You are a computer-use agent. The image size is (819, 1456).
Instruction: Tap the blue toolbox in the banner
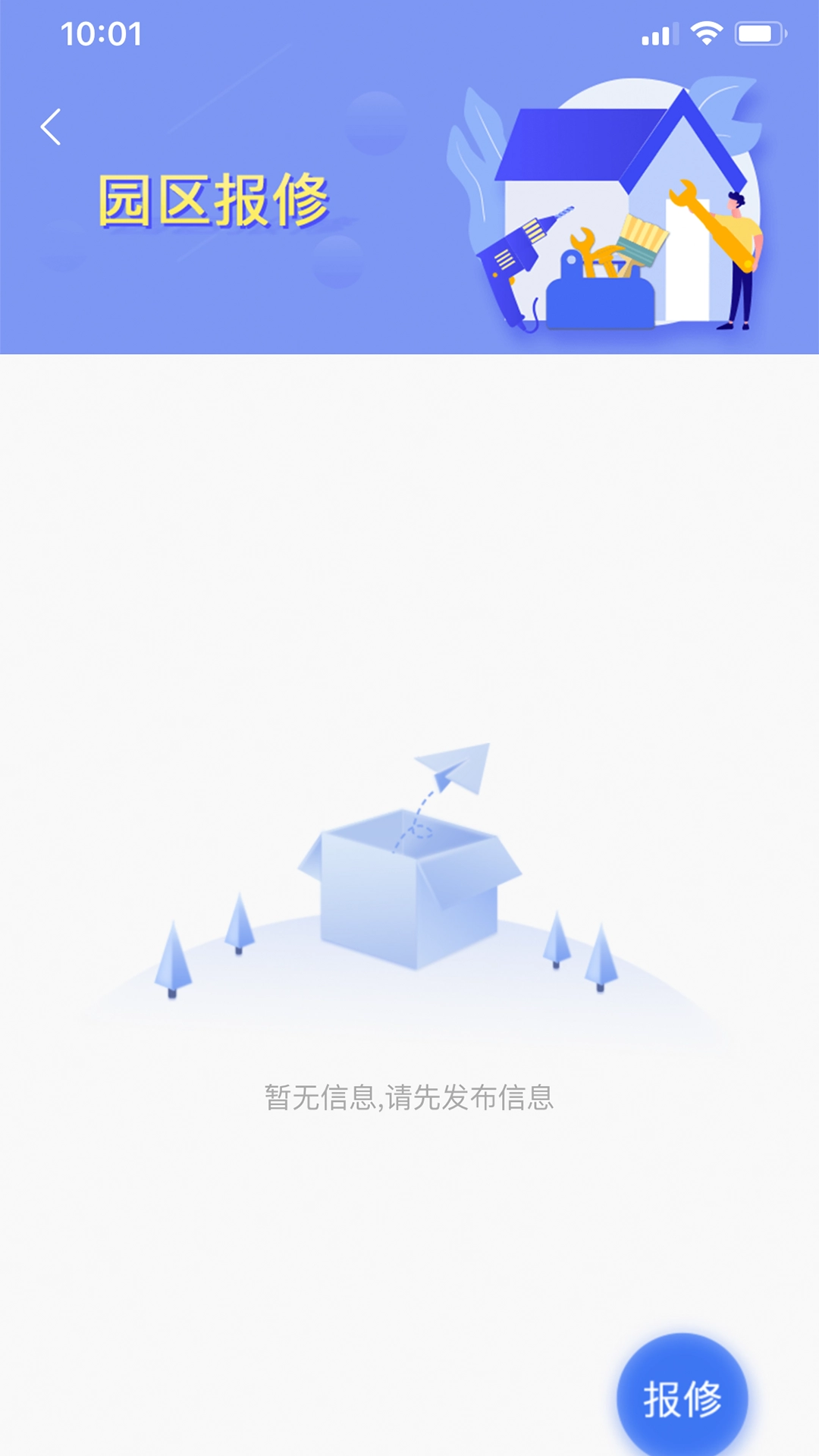click(601, 302)
